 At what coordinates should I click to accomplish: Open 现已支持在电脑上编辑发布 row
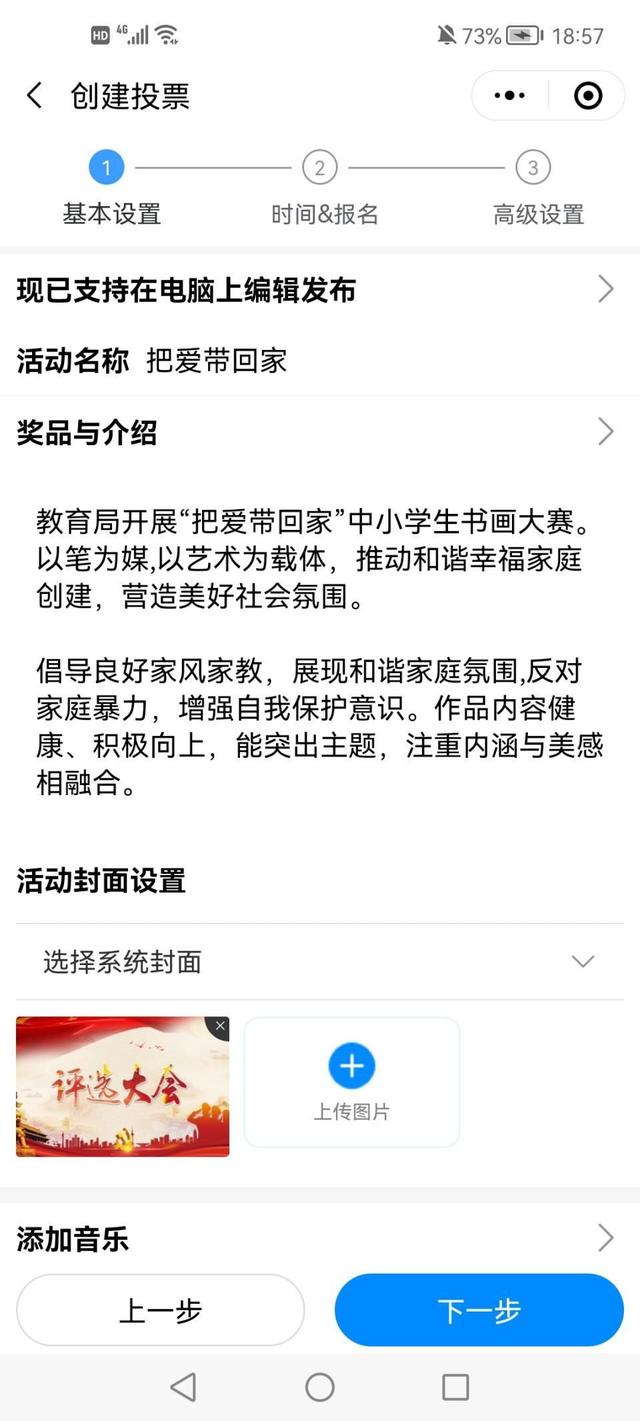[x=320, y=290]
